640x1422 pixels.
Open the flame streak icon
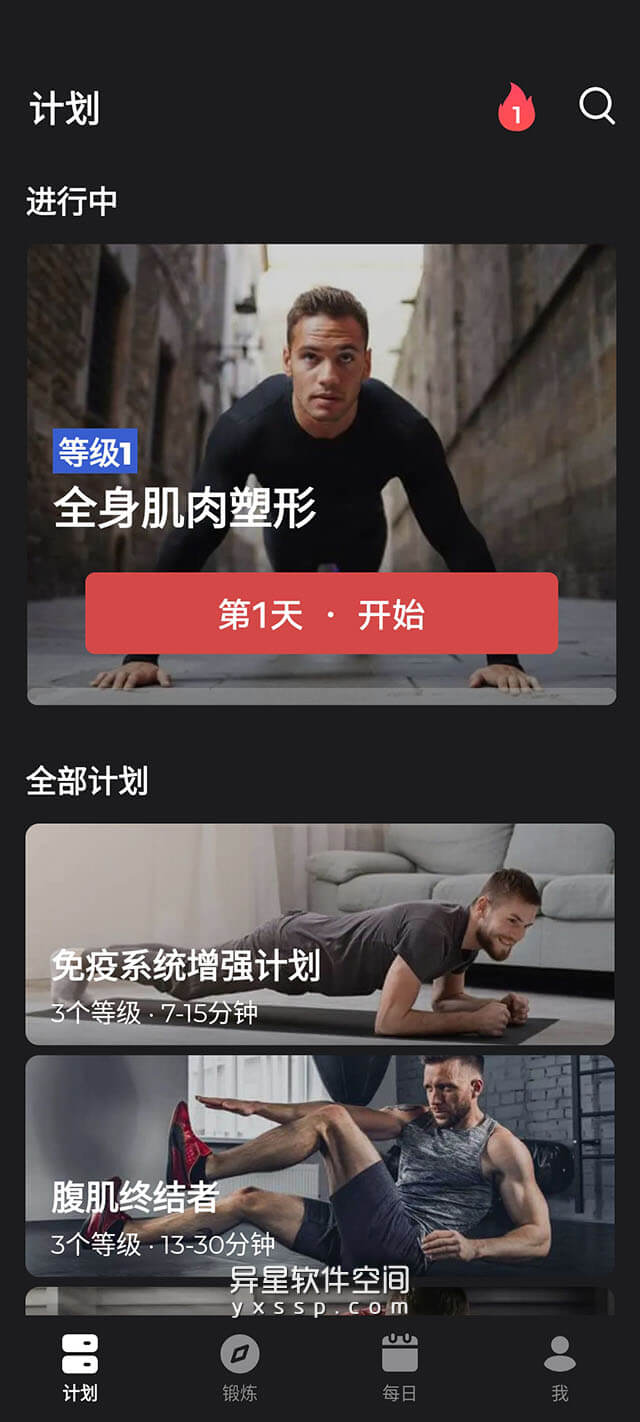click(x=516, y=108)
